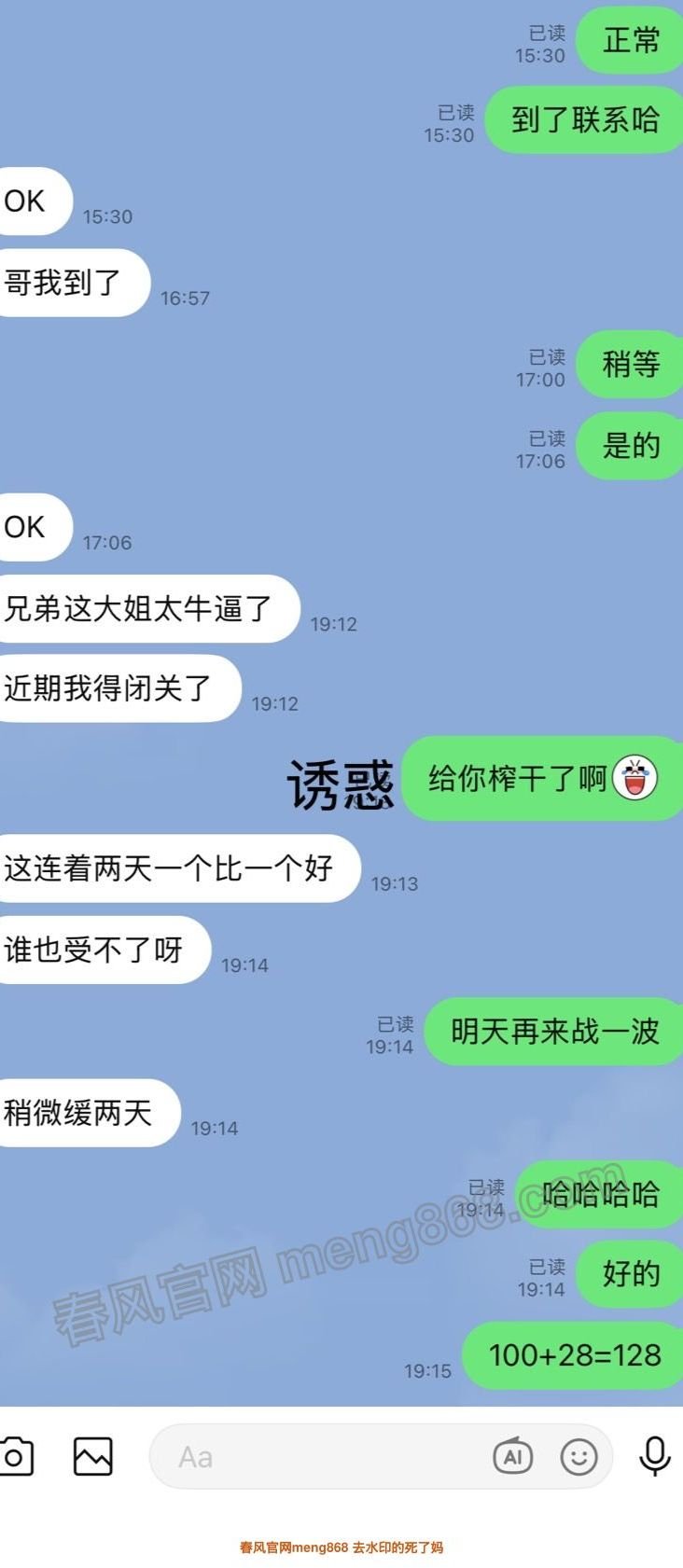Open the camera icon

click(x=15, y=1456)
